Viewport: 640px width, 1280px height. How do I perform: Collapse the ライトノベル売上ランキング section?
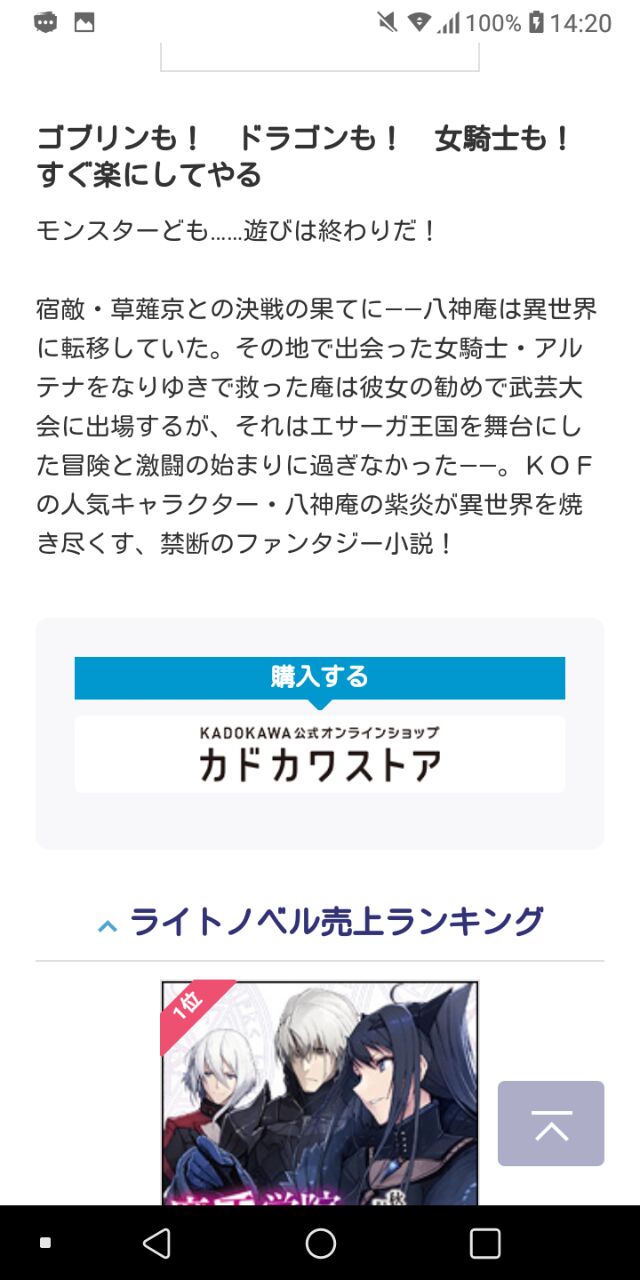[320, 921]
